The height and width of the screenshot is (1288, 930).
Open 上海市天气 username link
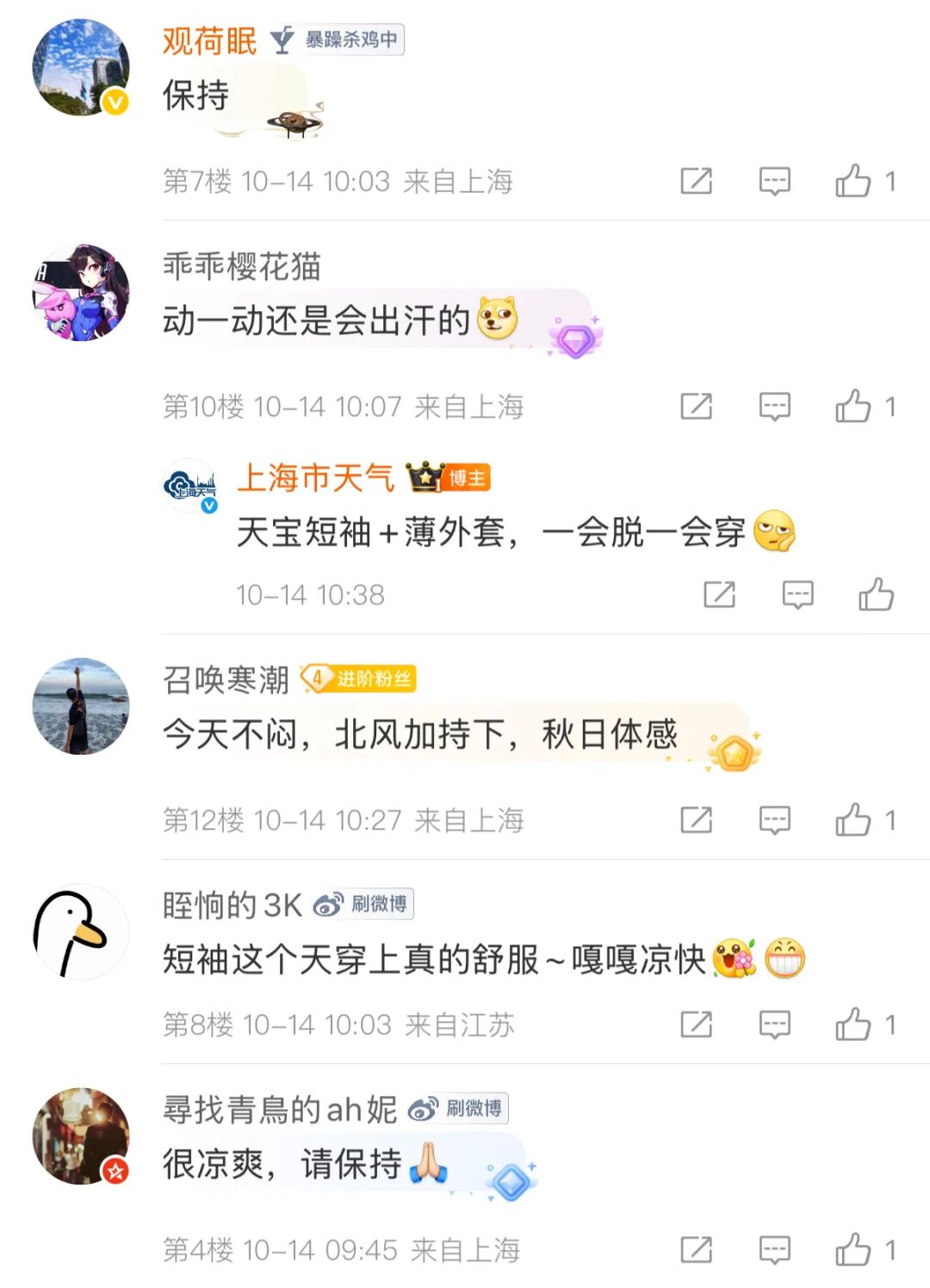[x=315, y=477]
